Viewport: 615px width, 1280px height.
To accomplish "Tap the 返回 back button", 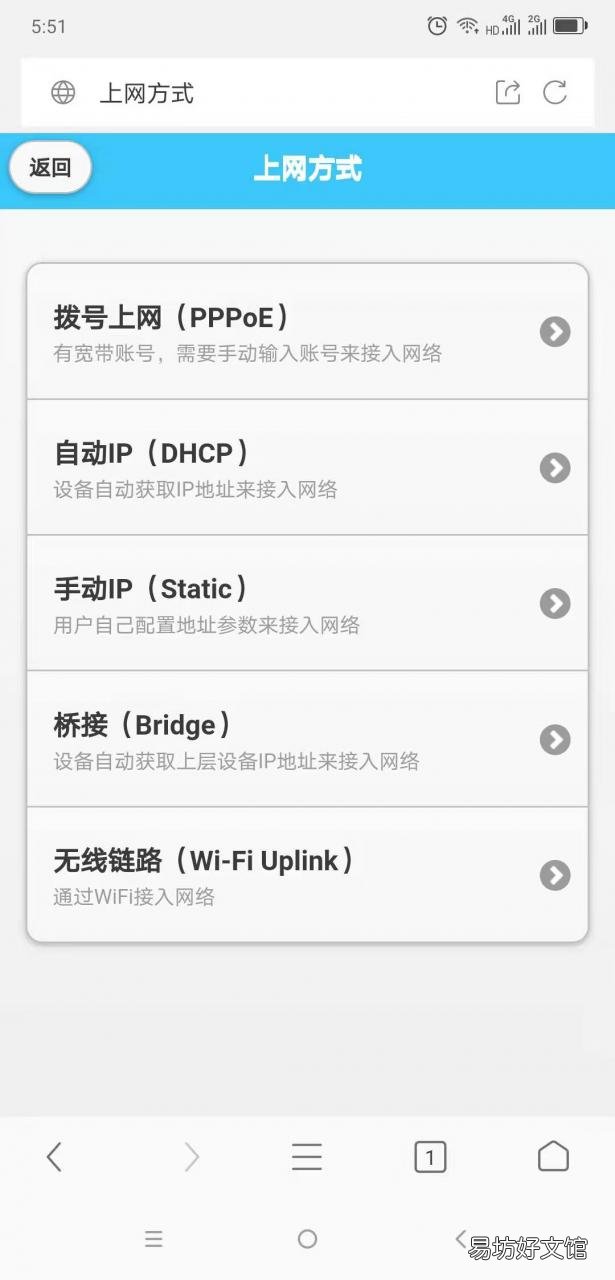I will point(50,167).
